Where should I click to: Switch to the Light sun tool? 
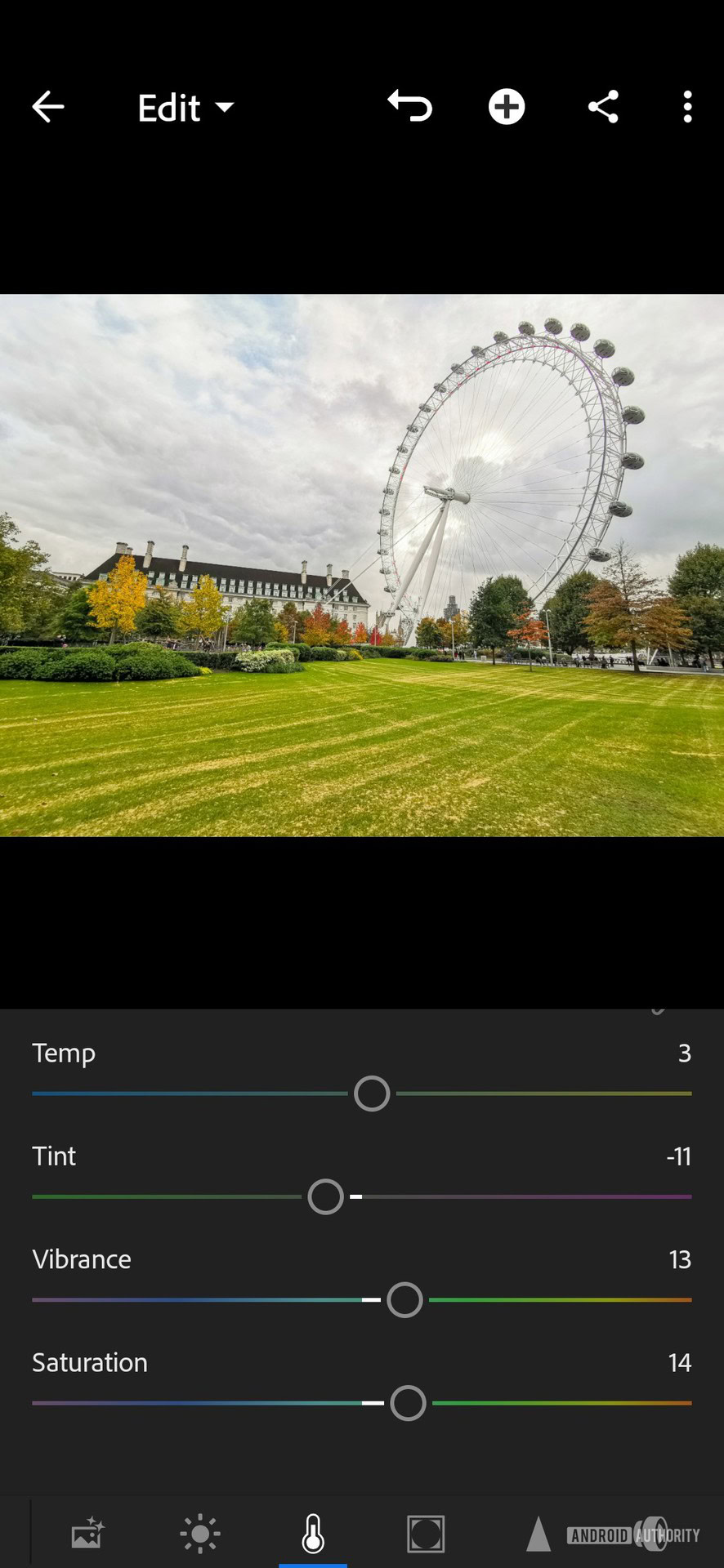point(200,1534)
